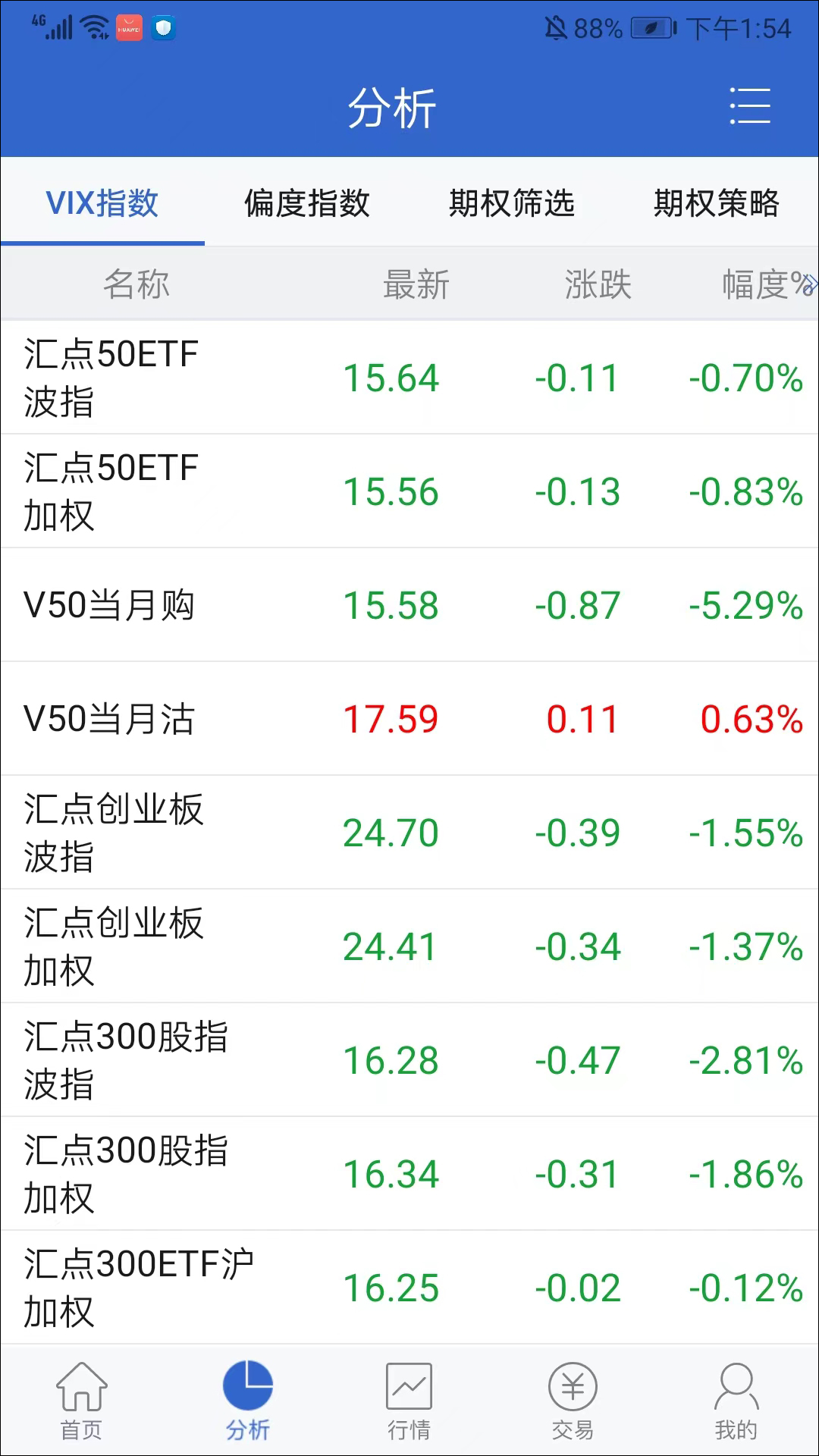Select the VIX指数 tab
This screenshot has height=1456, width=819.
coord(102,203)
